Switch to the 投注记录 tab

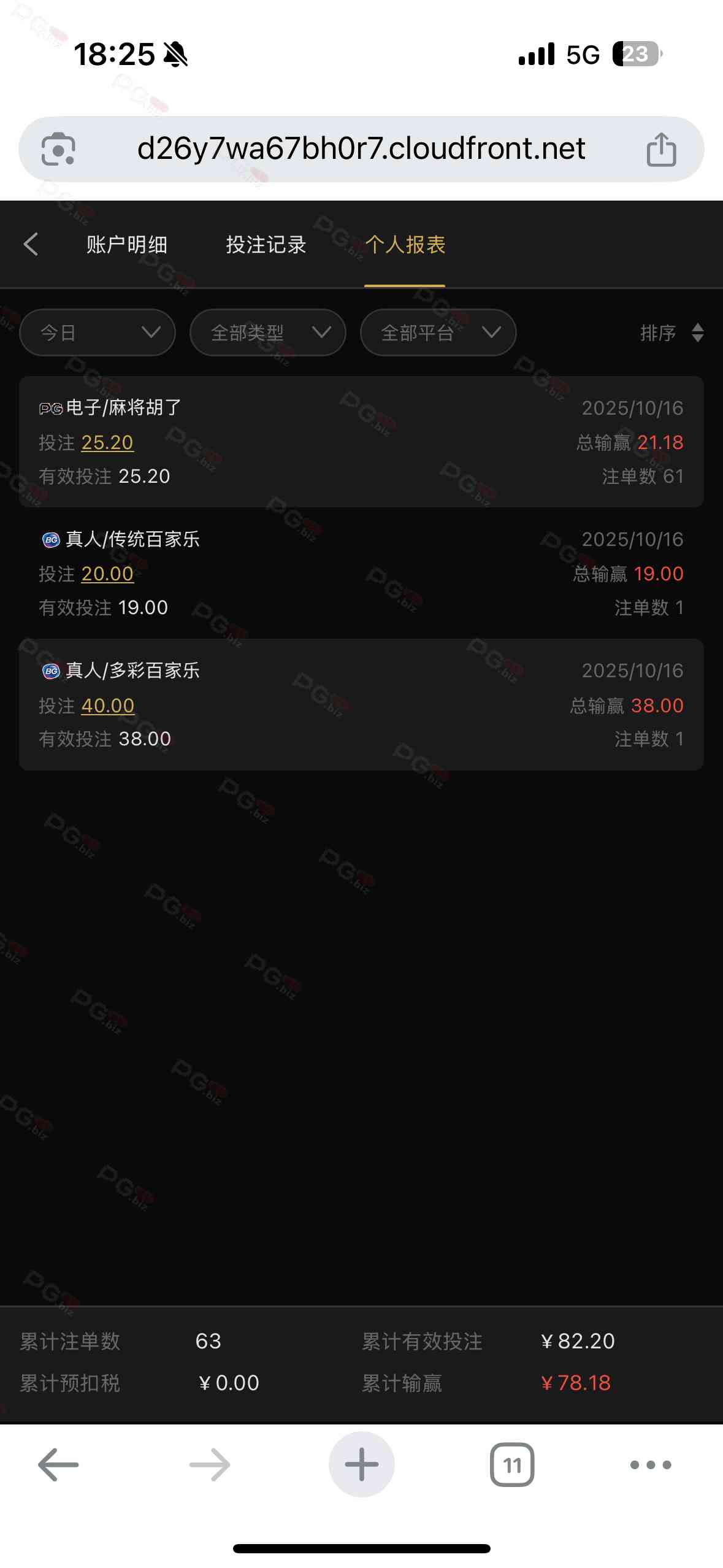[x=266, y=245]
